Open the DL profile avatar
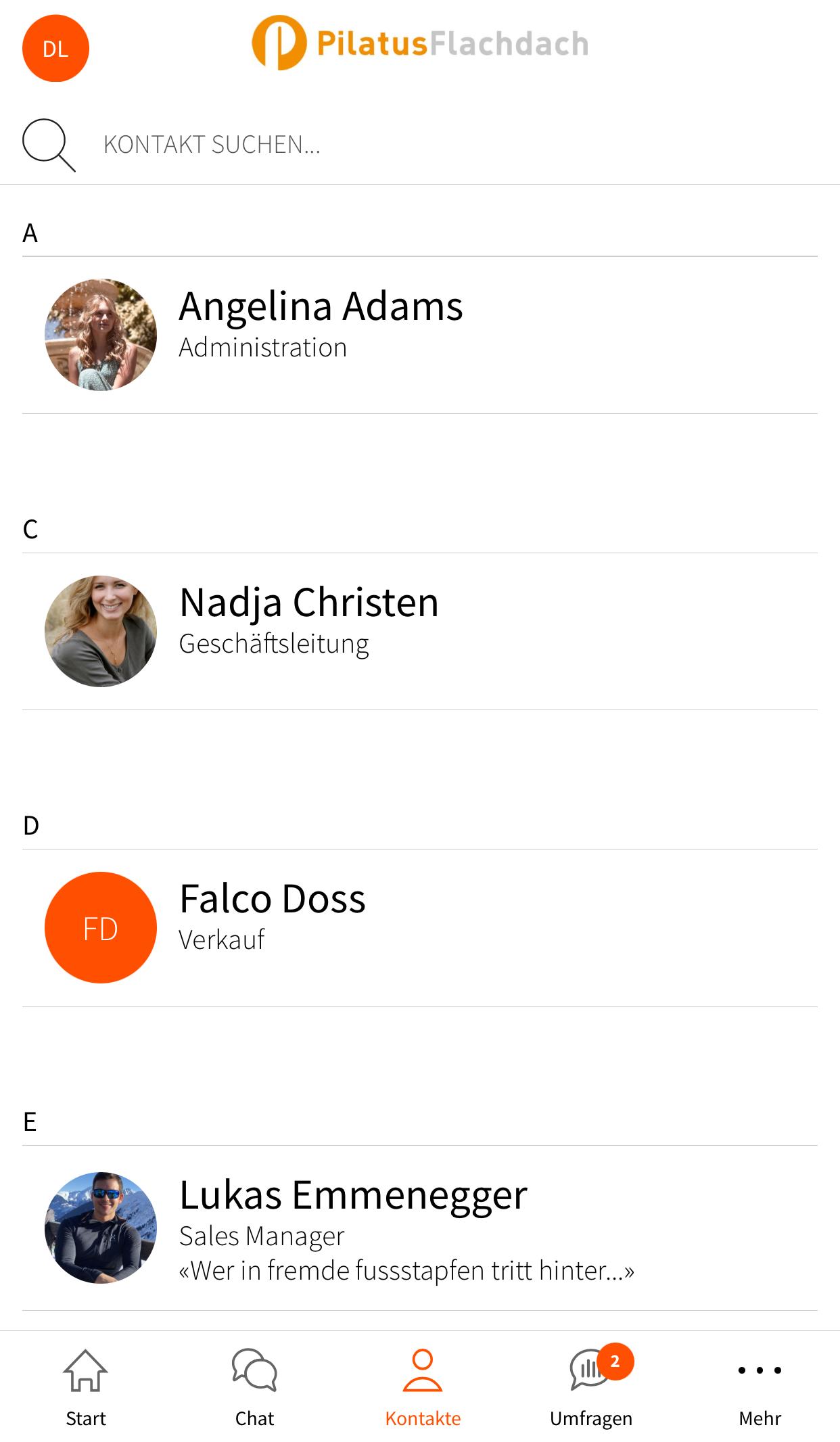 [55, 49]
